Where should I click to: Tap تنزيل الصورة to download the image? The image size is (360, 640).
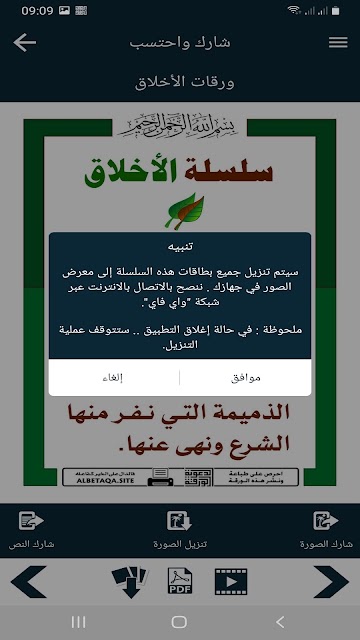coord(180,529)
